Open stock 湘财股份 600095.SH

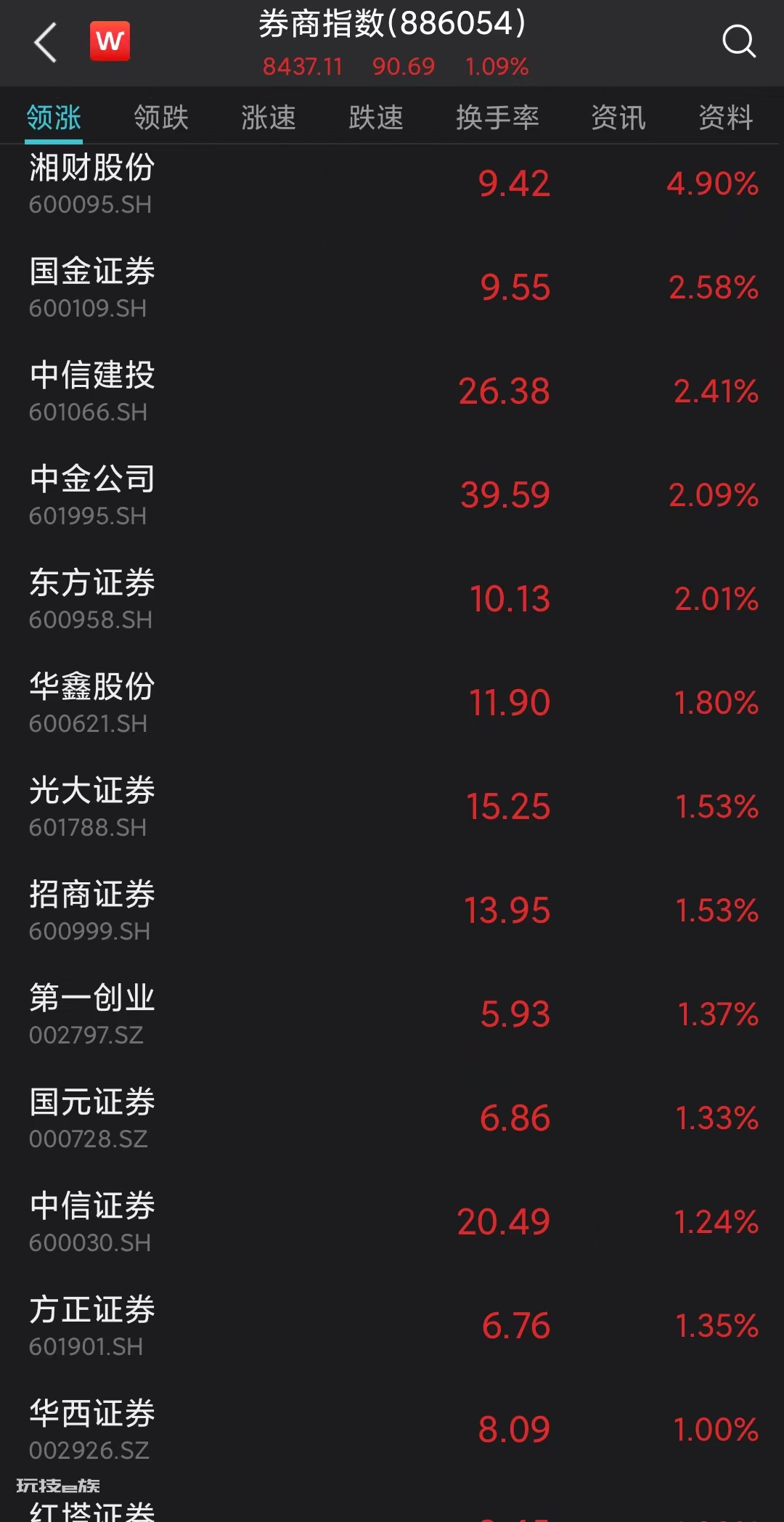pyautogui.click(x=392, y=184)
